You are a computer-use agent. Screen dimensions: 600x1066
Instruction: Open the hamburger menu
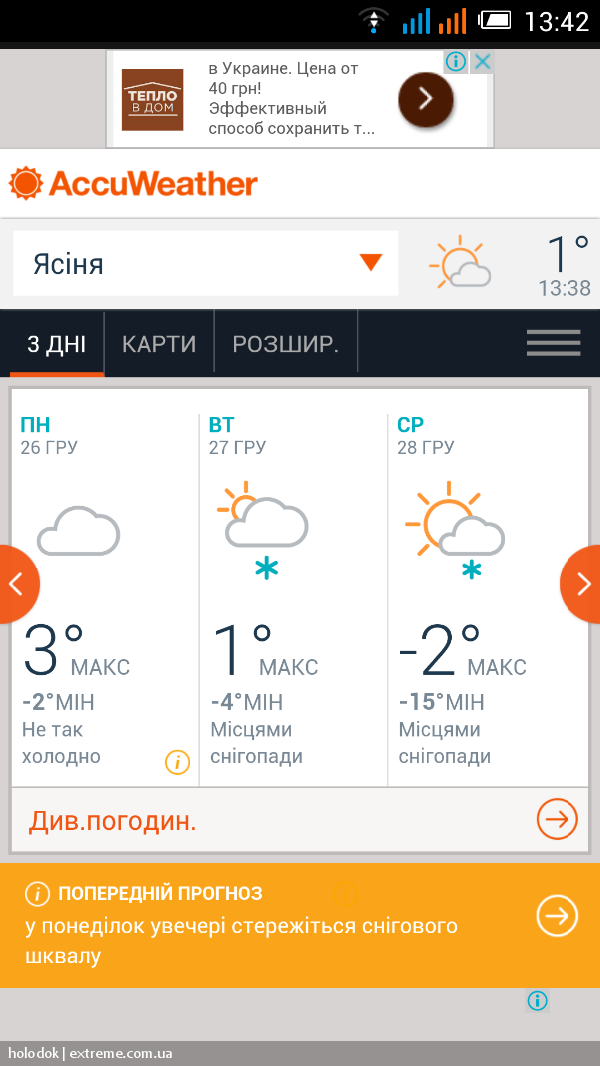pyautogui.click(x=553, y=343)
